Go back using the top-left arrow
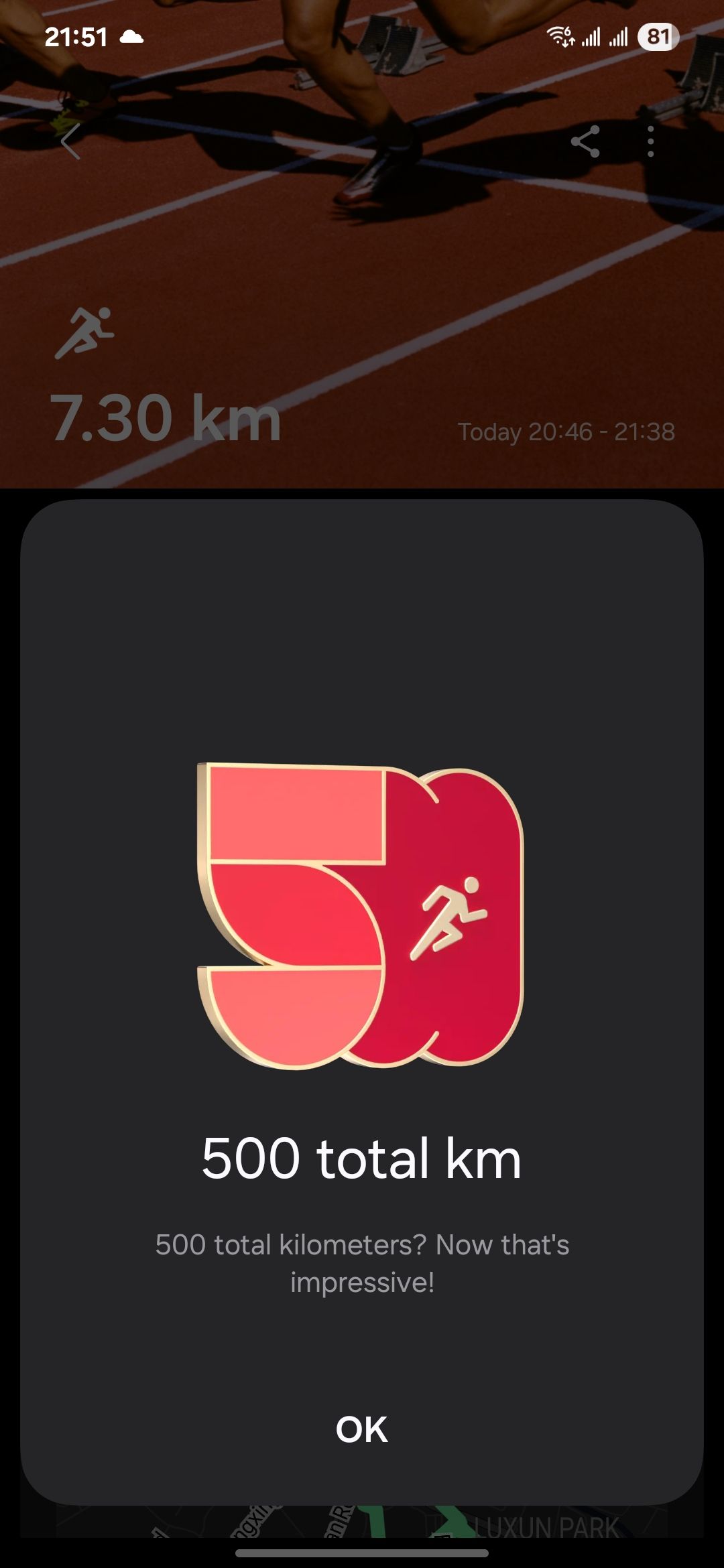 click(70, 141)
